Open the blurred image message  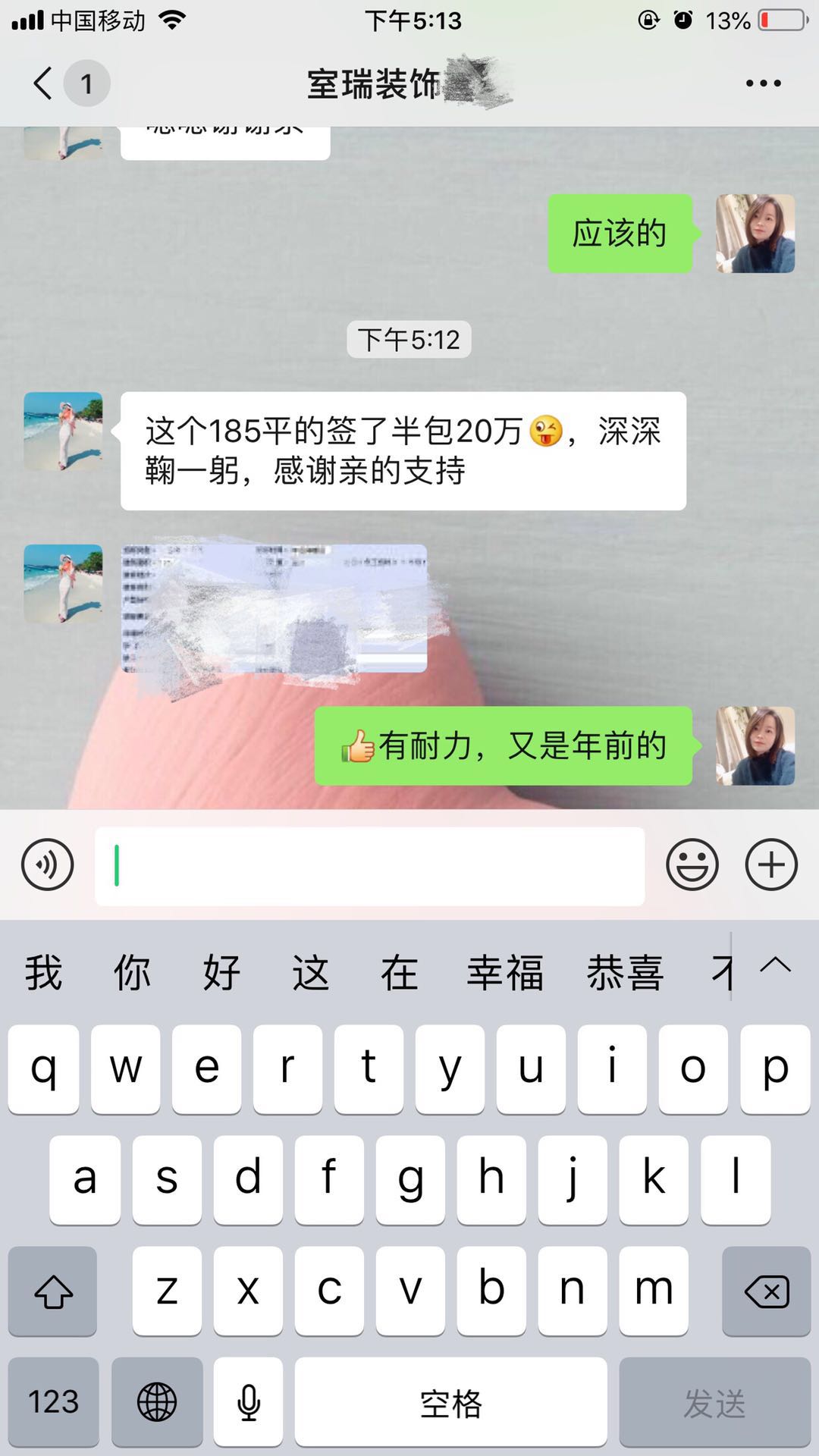(x=275, y=608)
